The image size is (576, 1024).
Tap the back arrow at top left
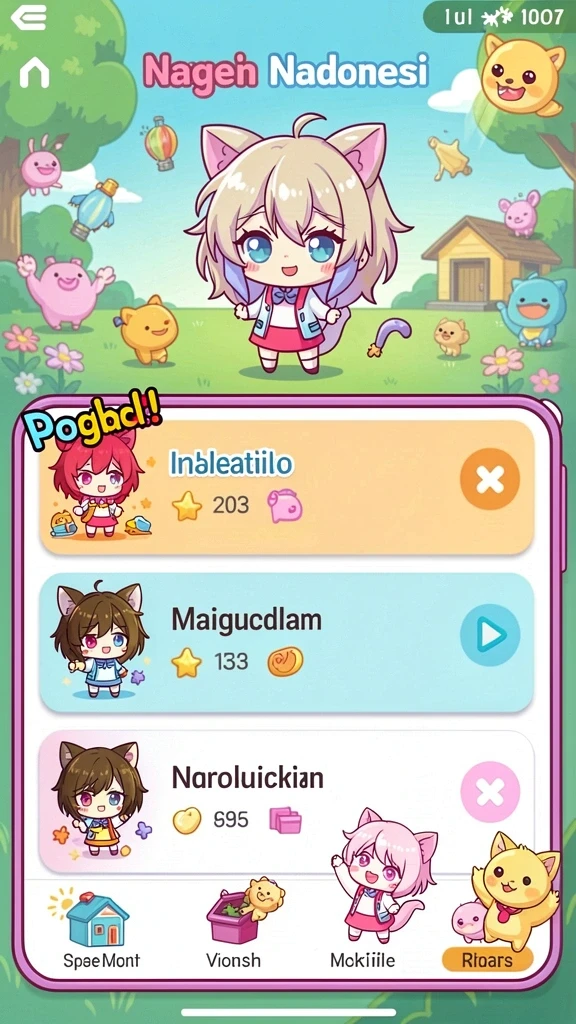(29, 18)
